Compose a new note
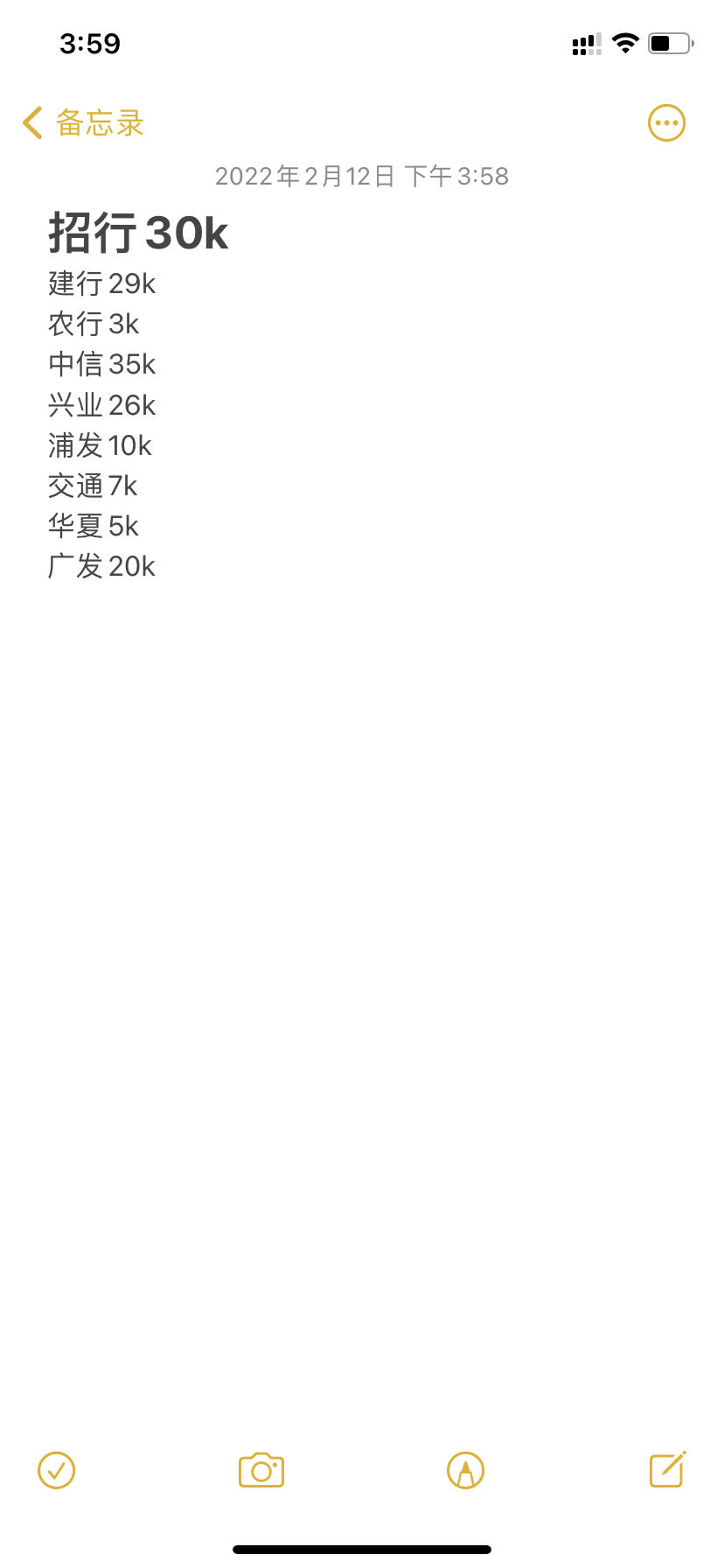The width and height of the screenshot is (724, 1568). point(668,1469)
